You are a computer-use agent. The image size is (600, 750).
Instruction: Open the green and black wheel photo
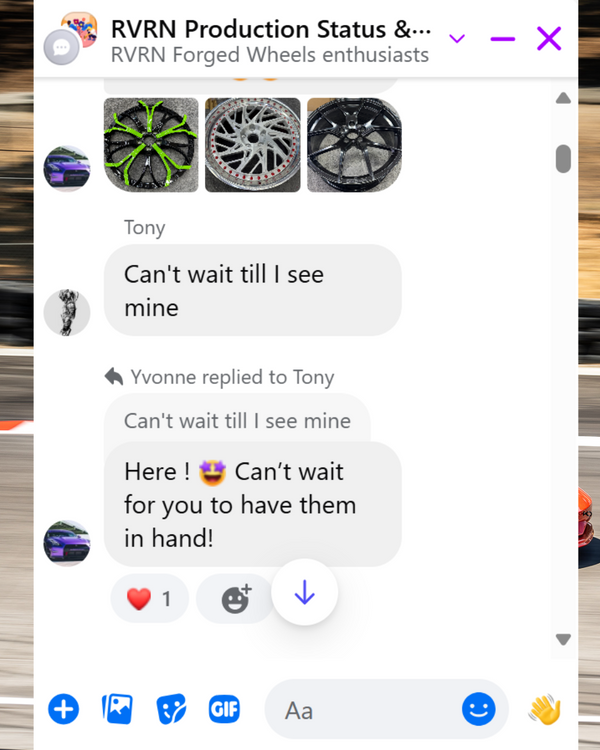pos(150,145)
